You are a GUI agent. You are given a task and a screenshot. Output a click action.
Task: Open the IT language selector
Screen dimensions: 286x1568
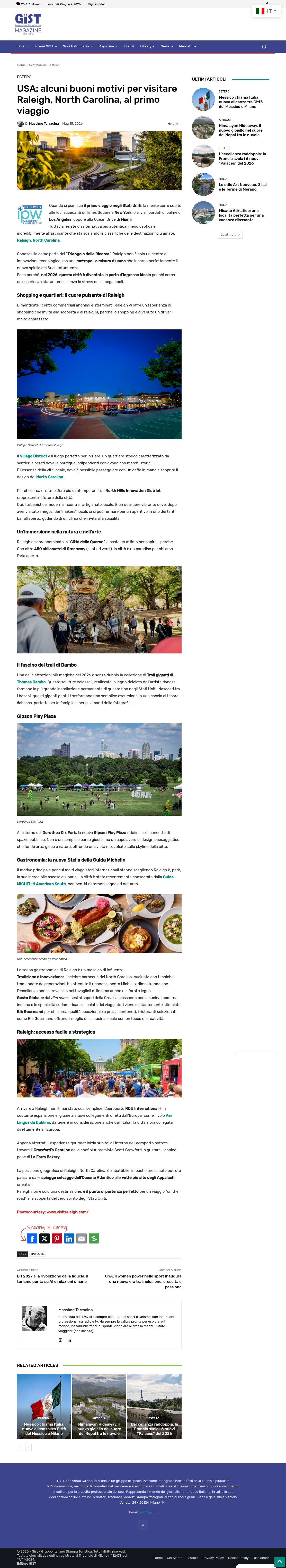266,11
